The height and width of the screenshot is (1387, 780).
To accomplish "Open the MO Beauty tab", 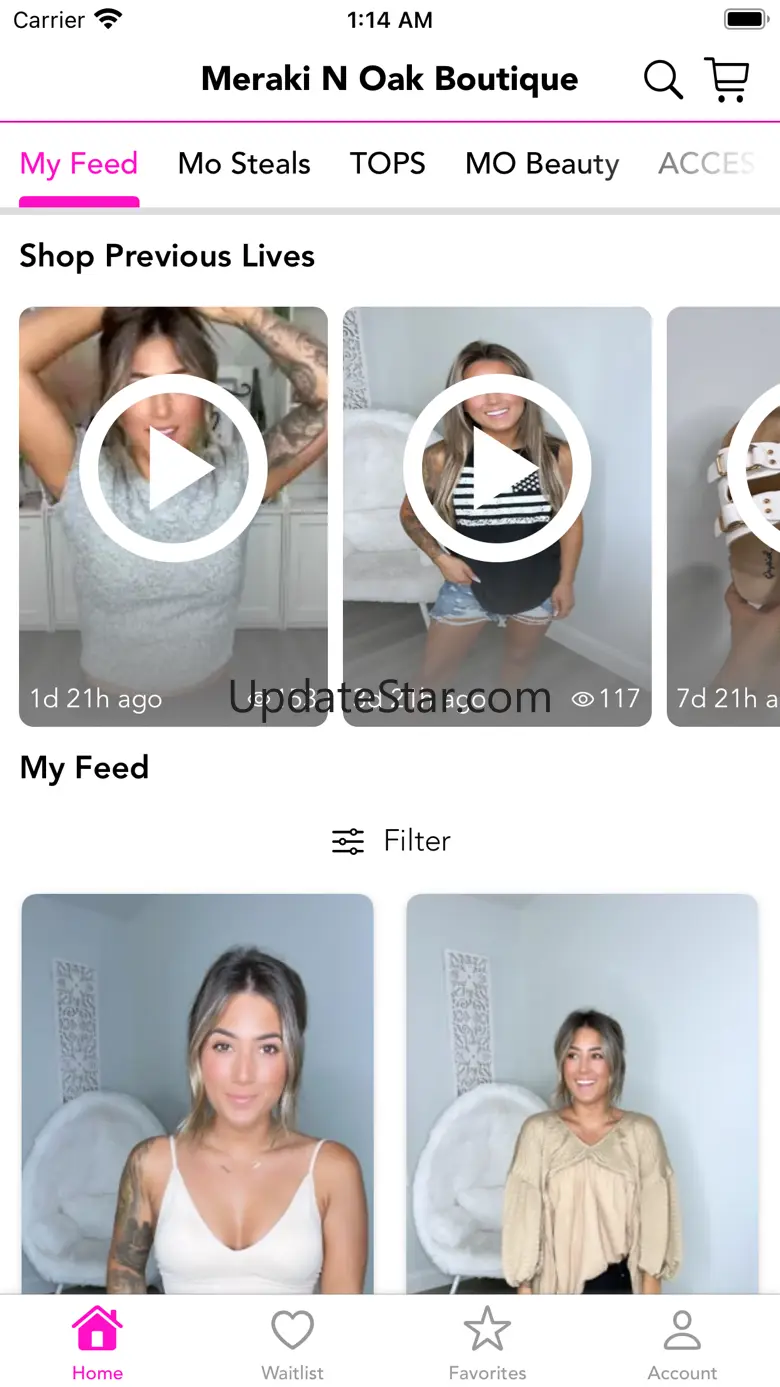I will click(542, 164).
